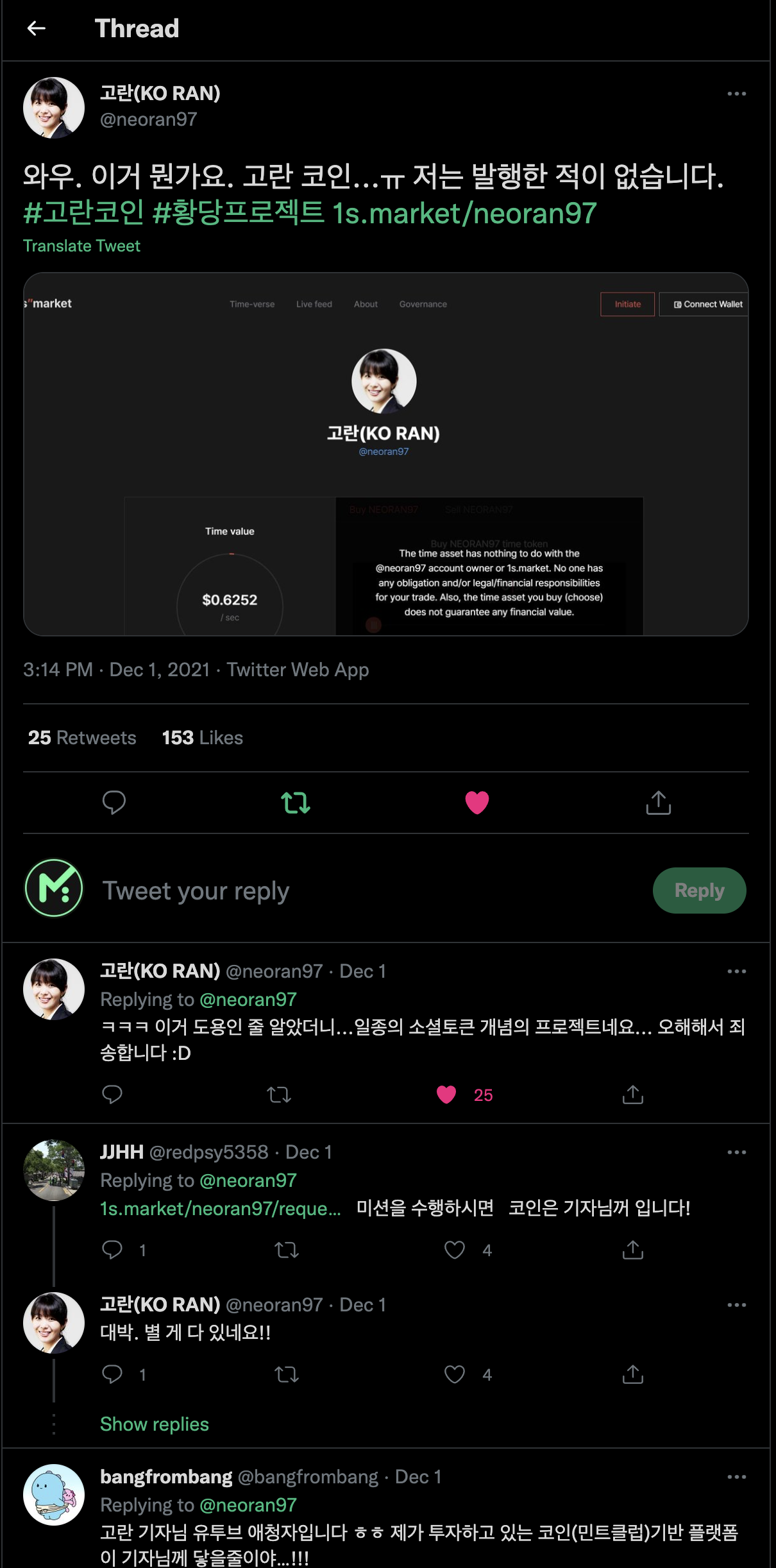The height and width of the screenshot is (1568, 776).
Task: Open the 1s.market preview image
Action: [385, 454]
